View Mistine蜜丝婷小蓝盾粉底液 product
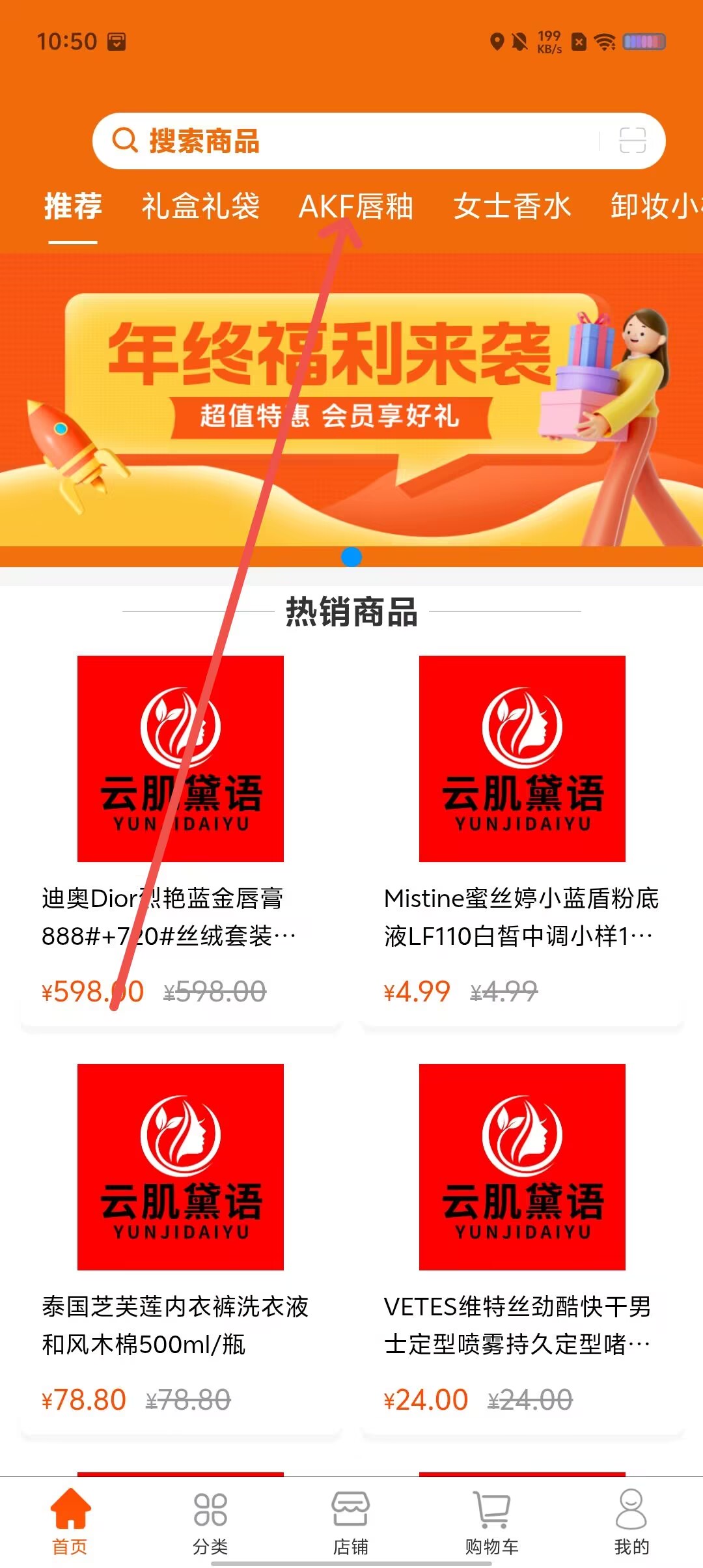Viewport: 703px width, 1568px height. point(522,840)
